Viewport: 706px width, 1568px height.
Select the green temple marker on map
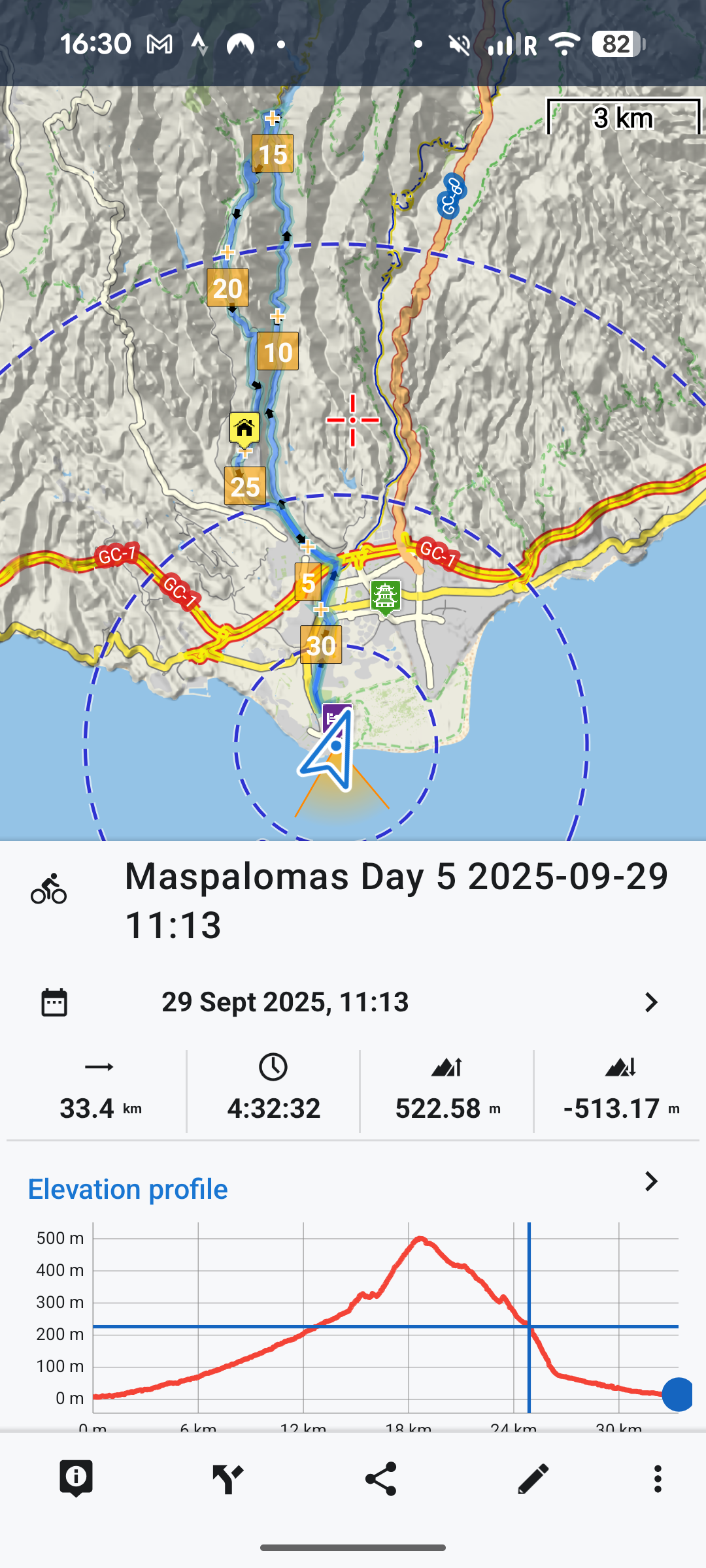point(385,596)
